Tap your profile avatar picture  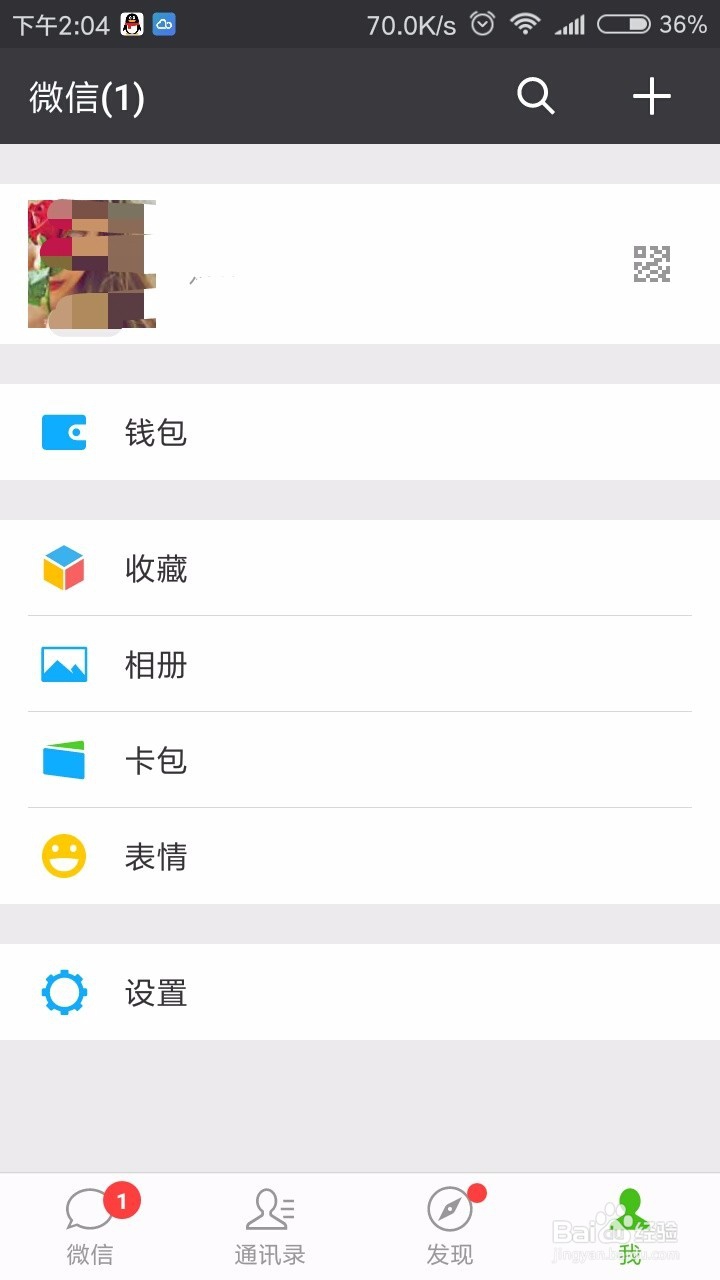(x=91, y=264)
